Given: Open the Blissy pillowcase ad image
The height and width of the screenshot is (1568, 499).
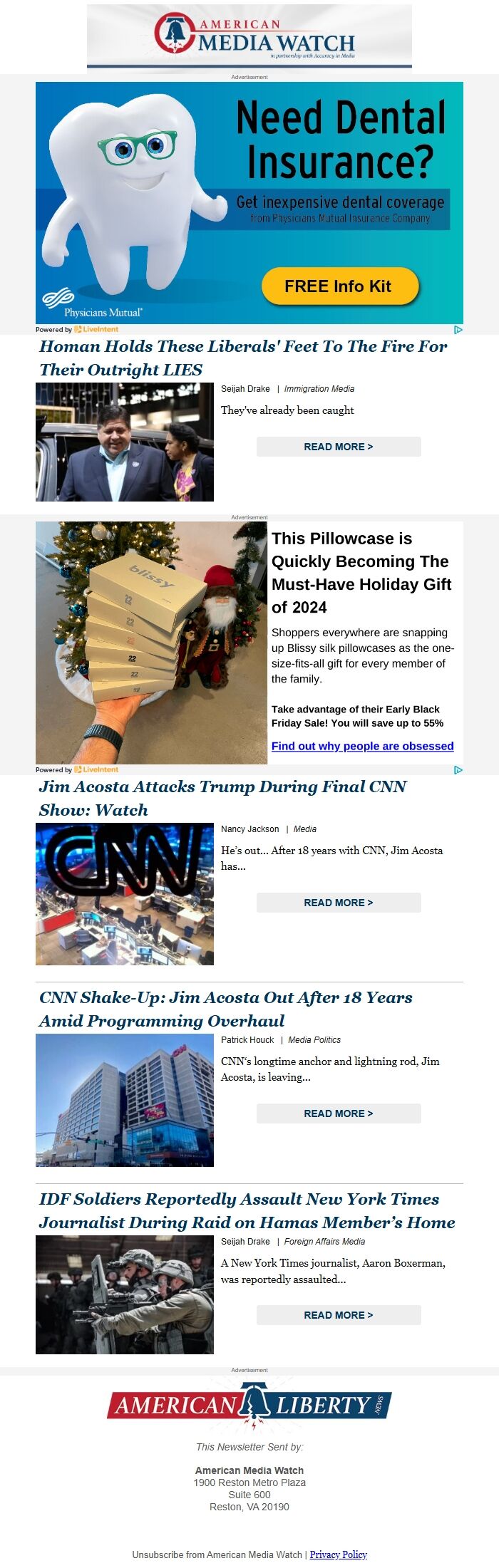Looking at the screenshot, I should click(151, 643).
